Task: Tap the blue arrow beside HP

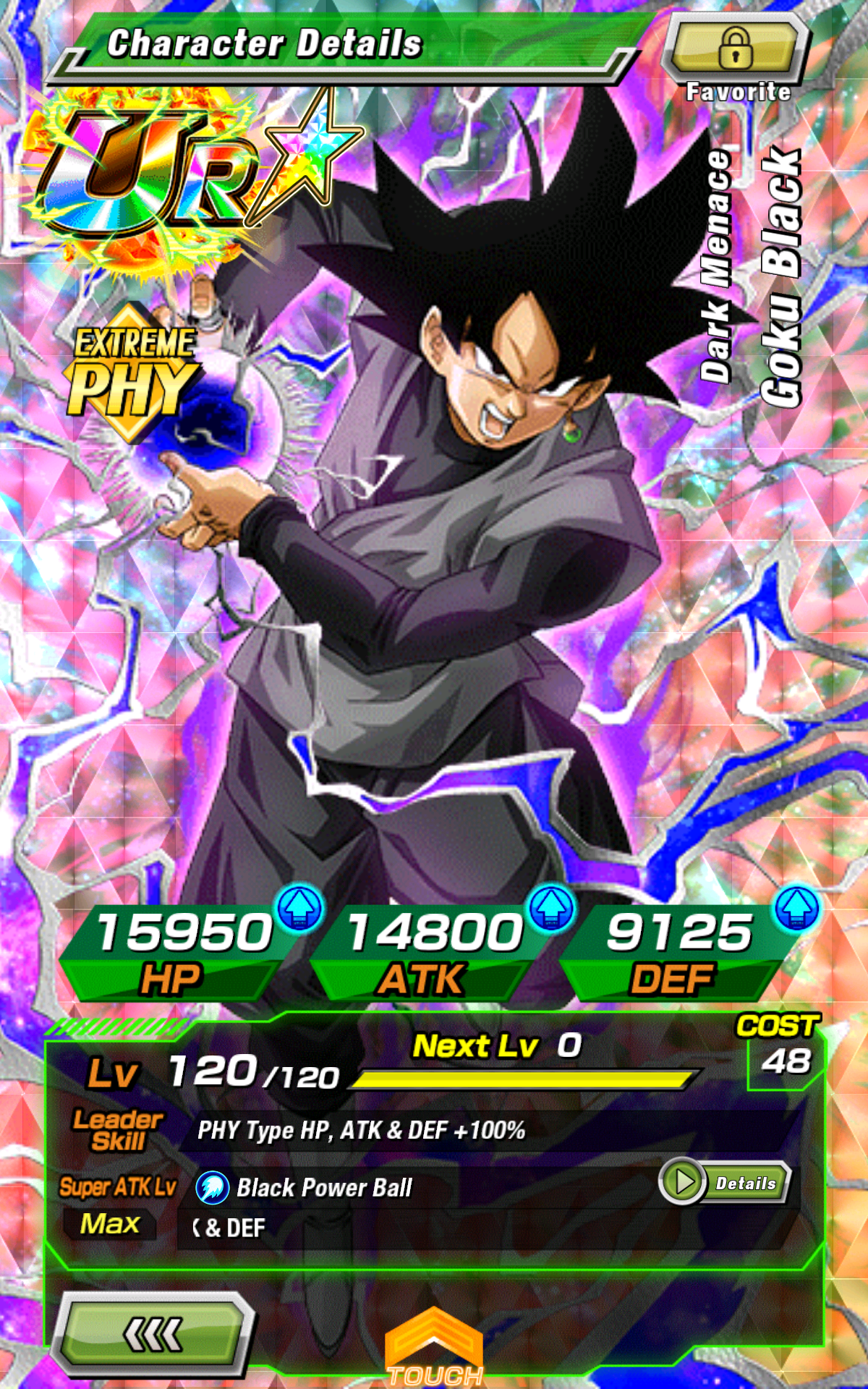Action: click(x=300, y=908)
